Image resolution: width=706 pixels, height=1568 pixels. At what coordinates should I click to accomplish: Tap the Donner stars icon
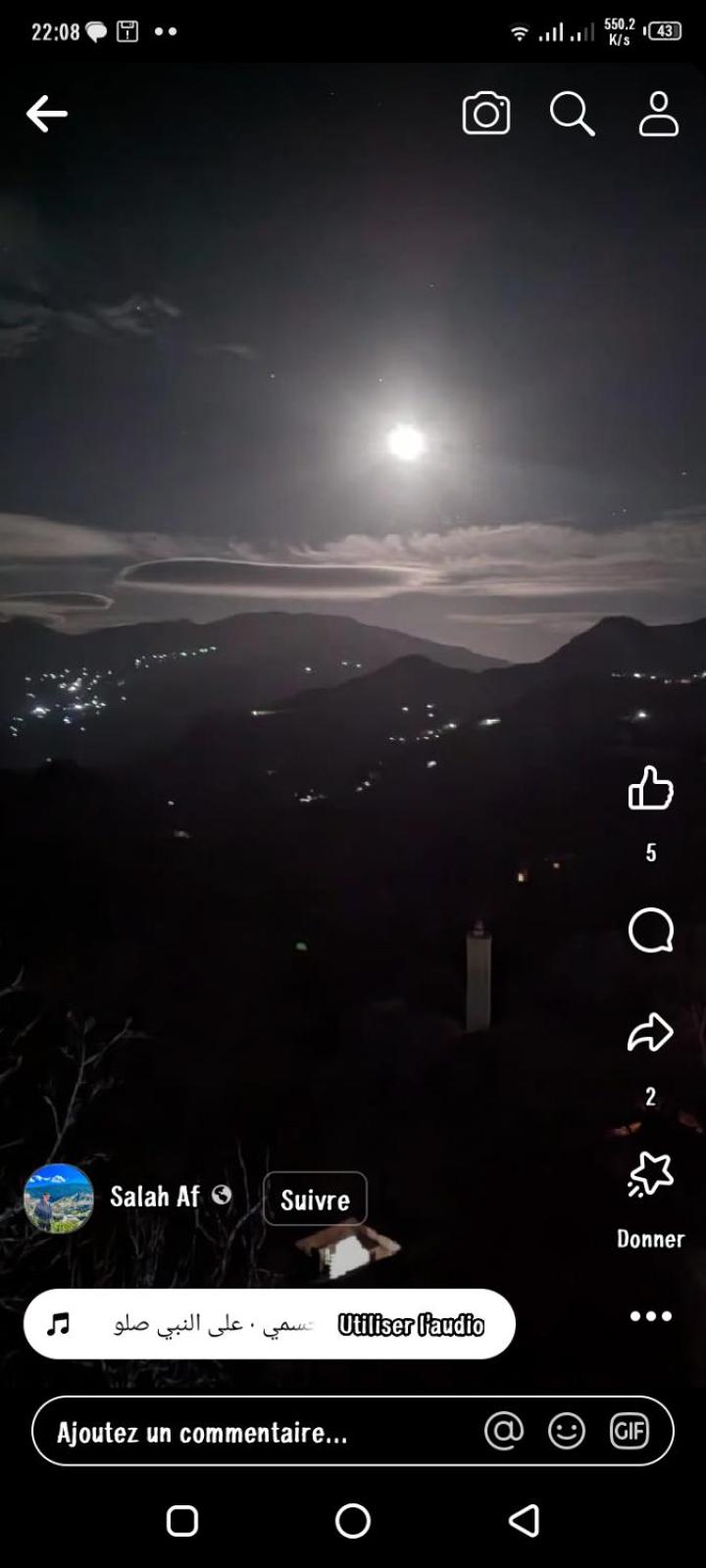[x=650, y=1174]
